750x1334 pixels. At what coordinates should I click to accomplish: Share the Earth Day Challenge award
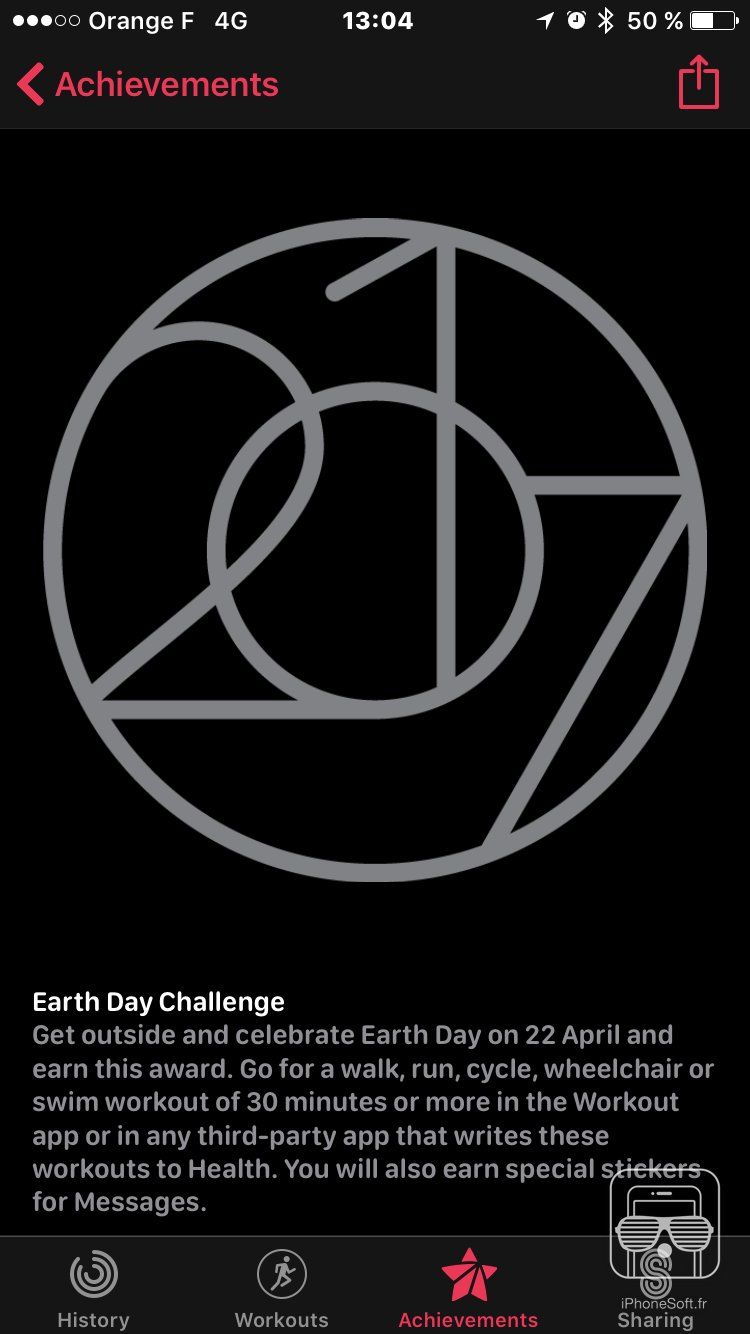698,83
